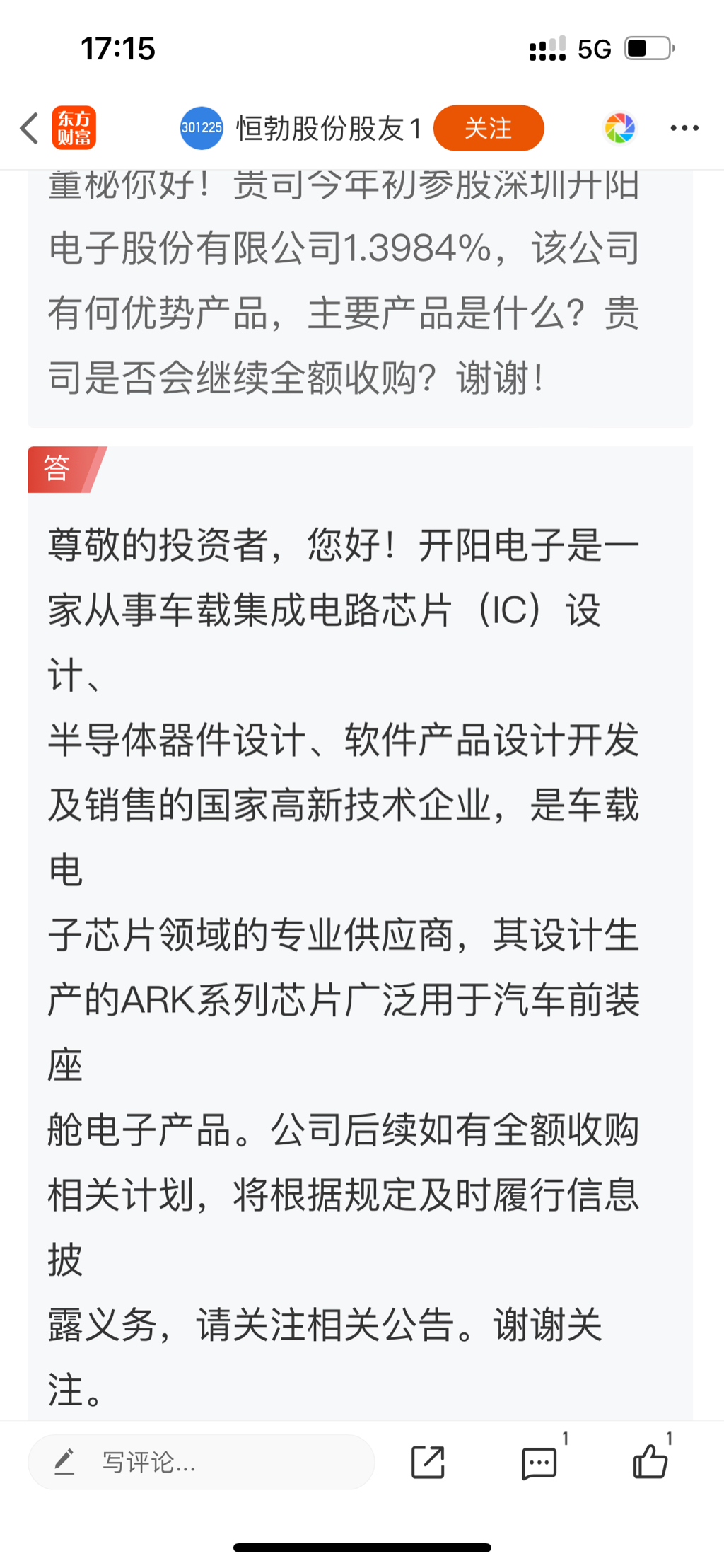Open the three-dot overflow menu

(x=684, y=128)
